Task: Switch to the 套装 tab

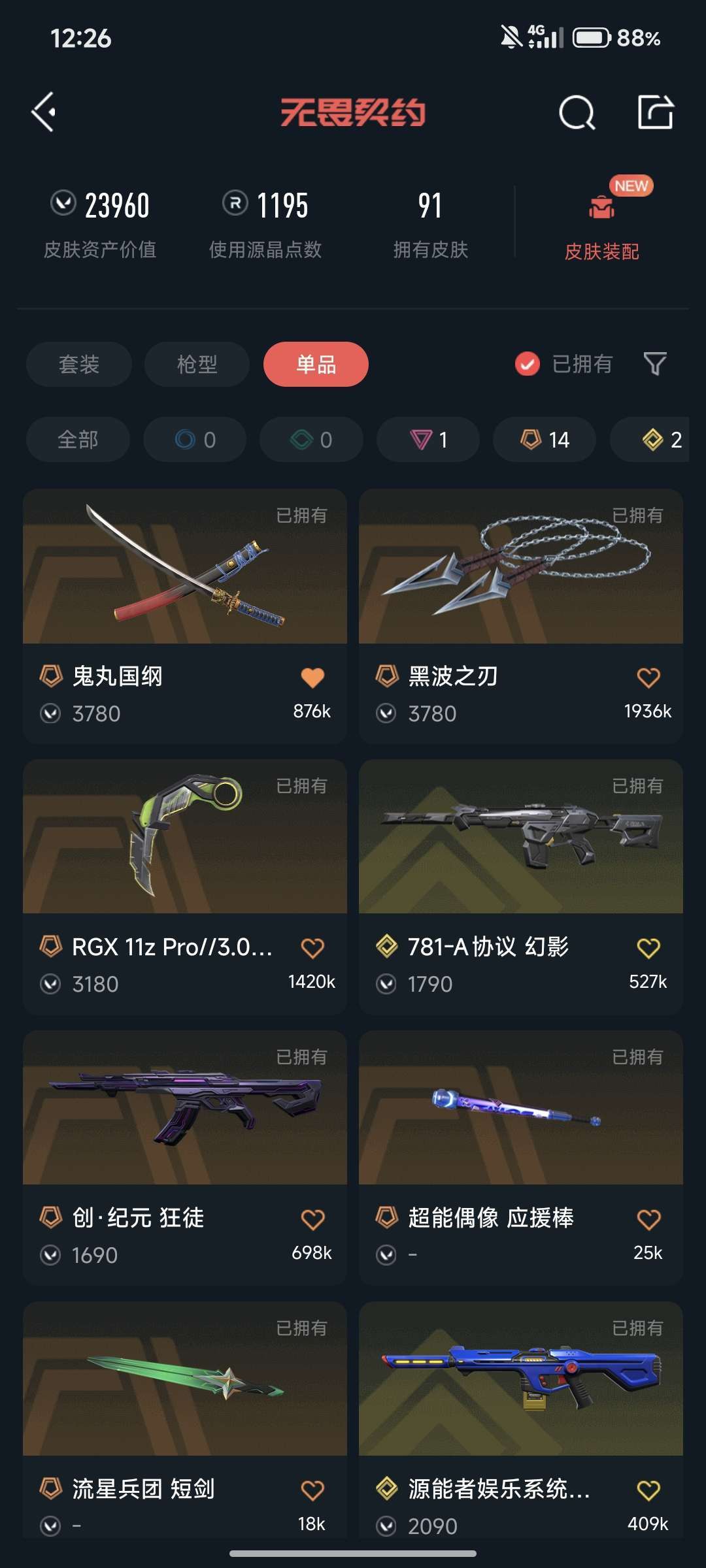Action: (x=78, y=365)
